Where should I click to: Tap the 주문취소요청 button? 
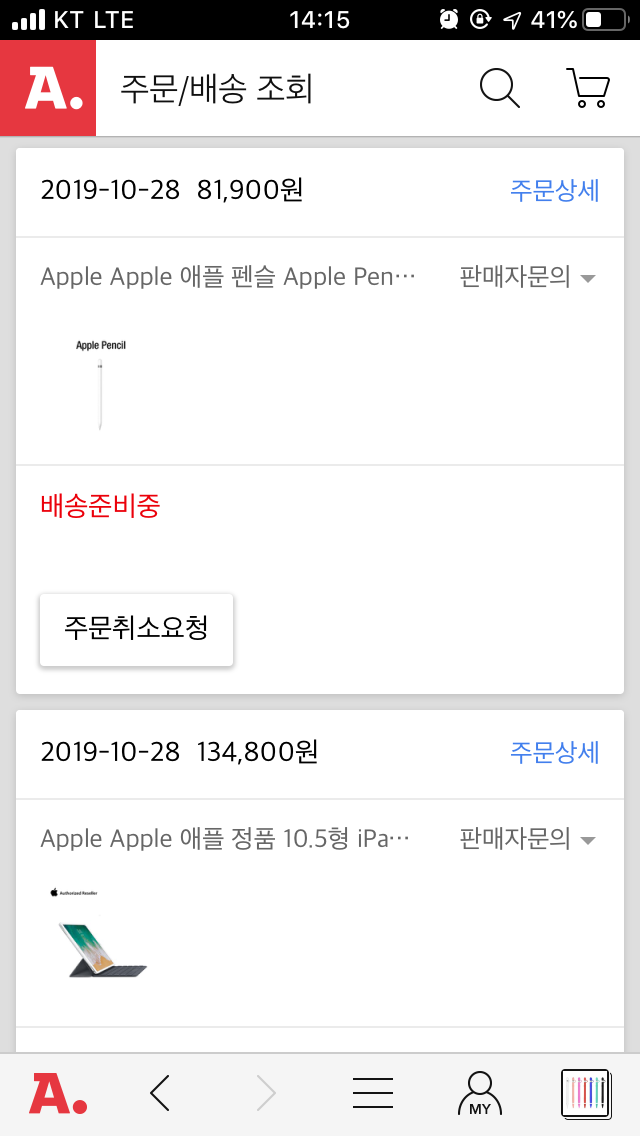click(136, 629)
